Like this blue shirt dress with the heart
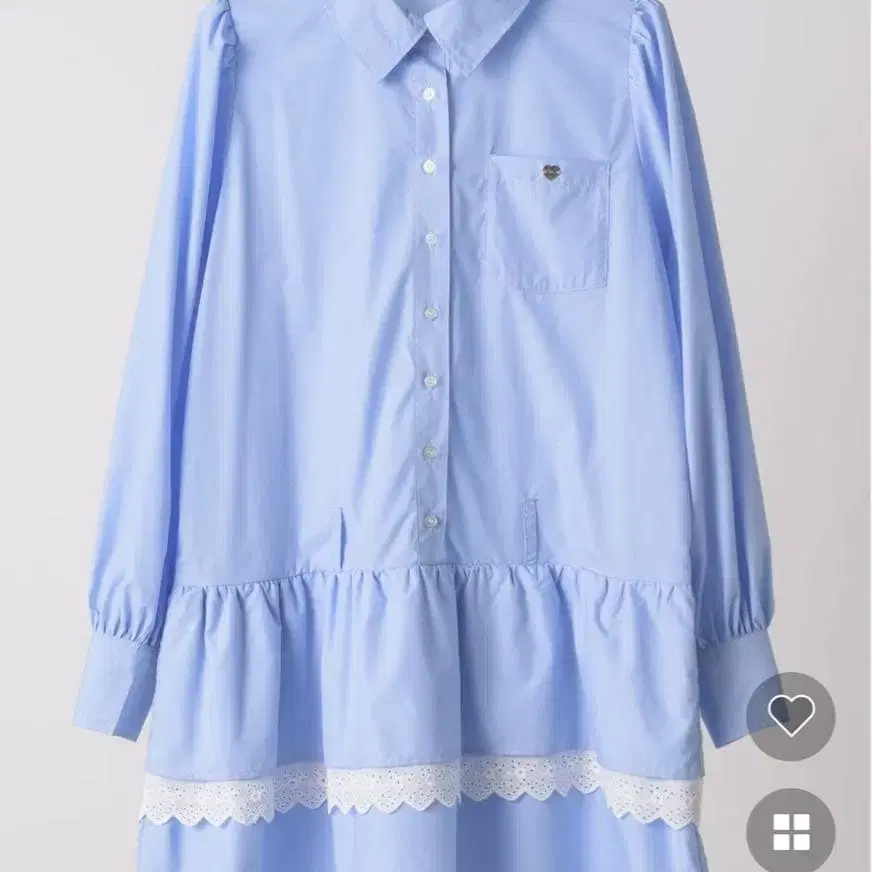The height and width of the screenshot is (872, 872). coord(790,716)
